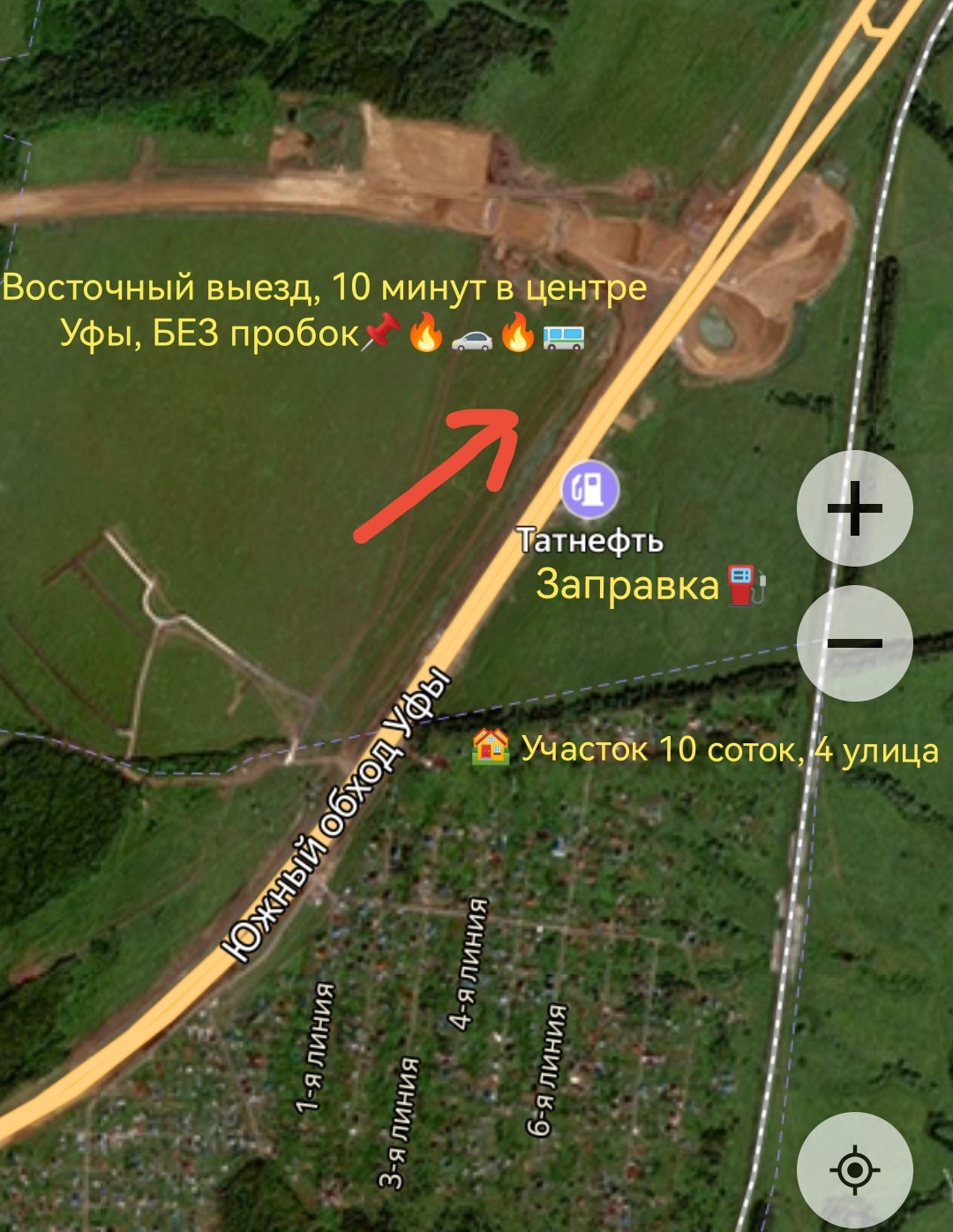The height and width of the screenshot is (1232, 953).
Task: Zoom out of the map
Action: [854, 642]
